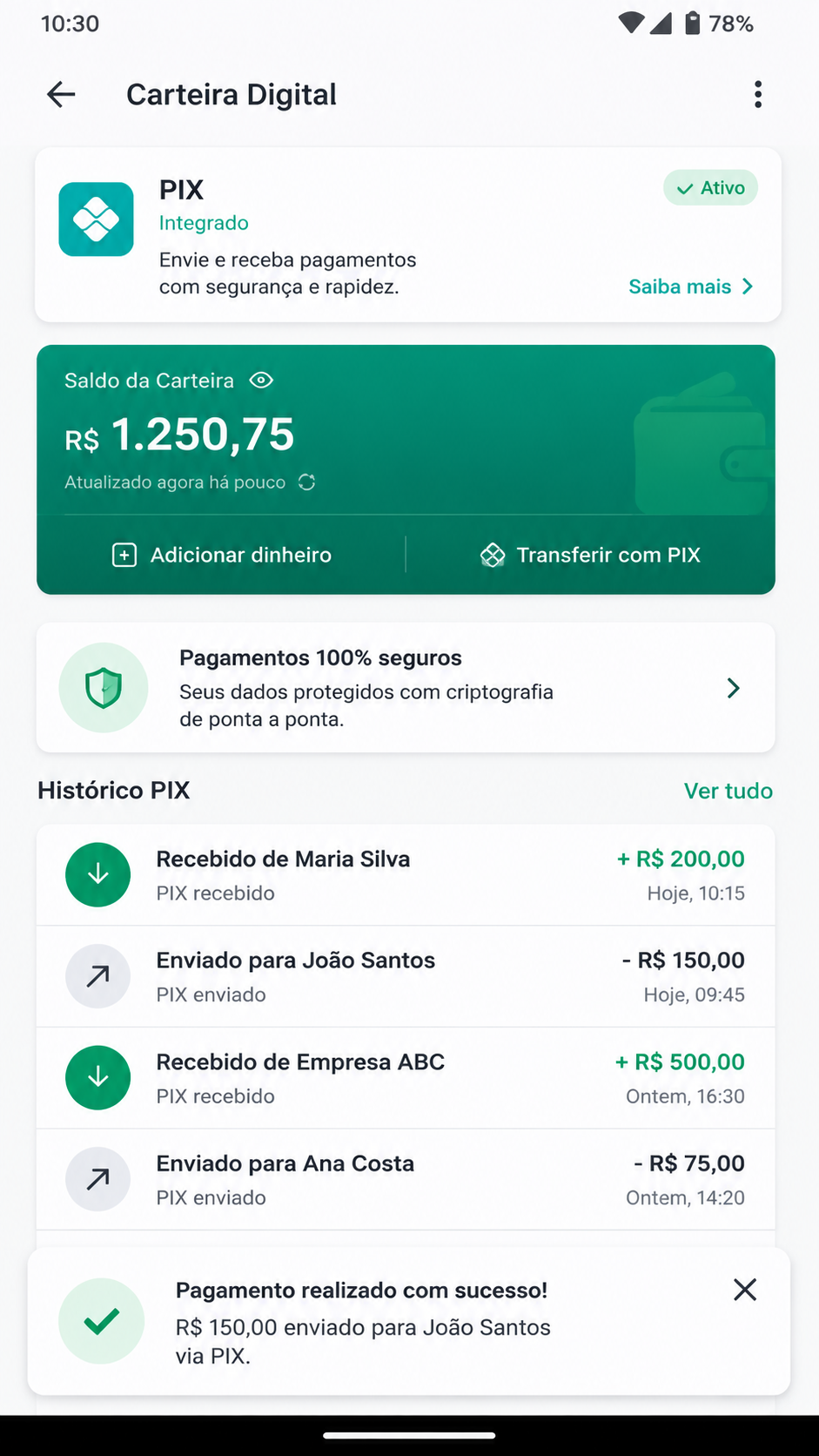Screen dimensions: 819x1456
Task: Refresh the balance update icon
Action: point(306,482)
